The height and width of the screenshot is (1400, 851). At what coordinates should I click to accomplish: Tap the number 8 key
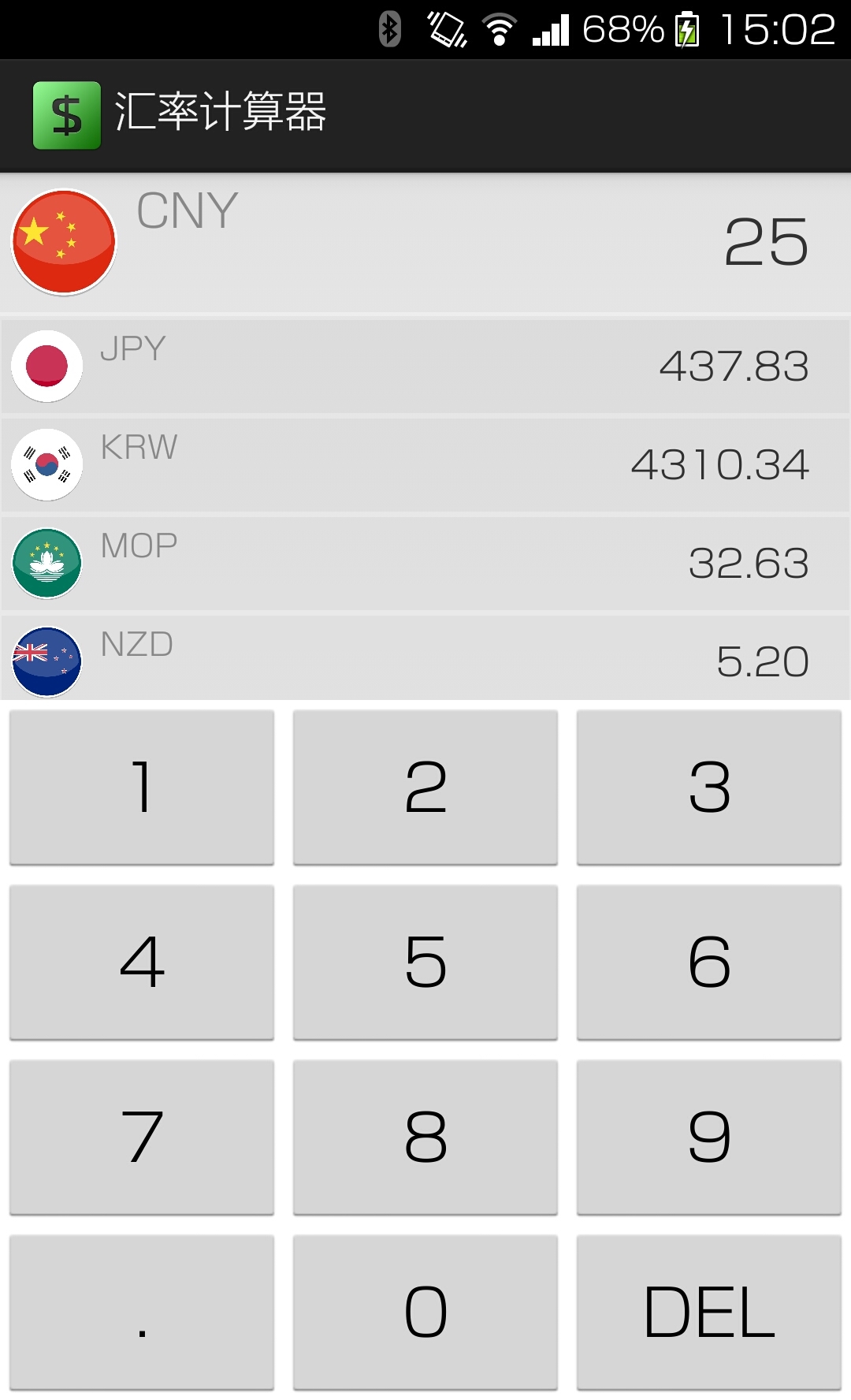tap(425, 1137)
